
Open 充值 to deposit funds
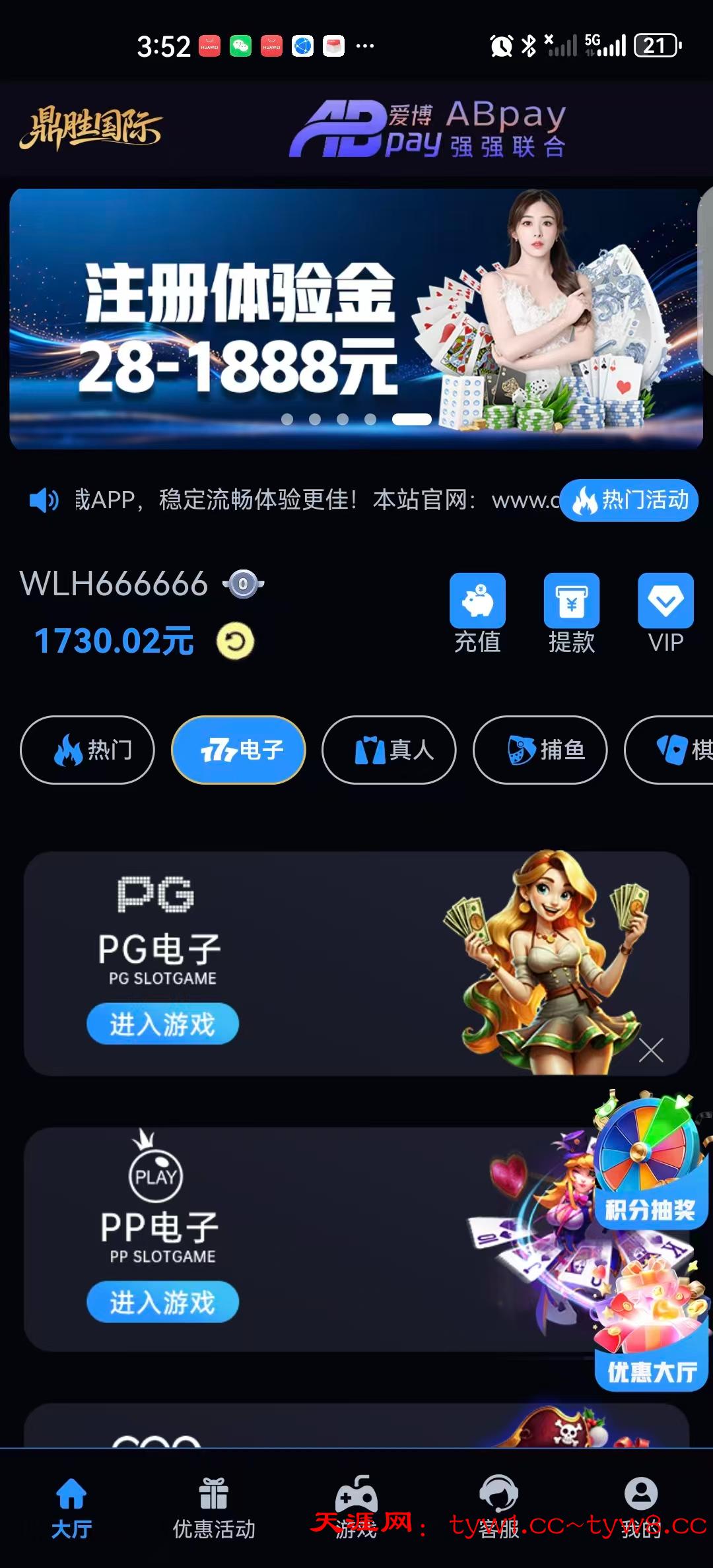(477, 612)
